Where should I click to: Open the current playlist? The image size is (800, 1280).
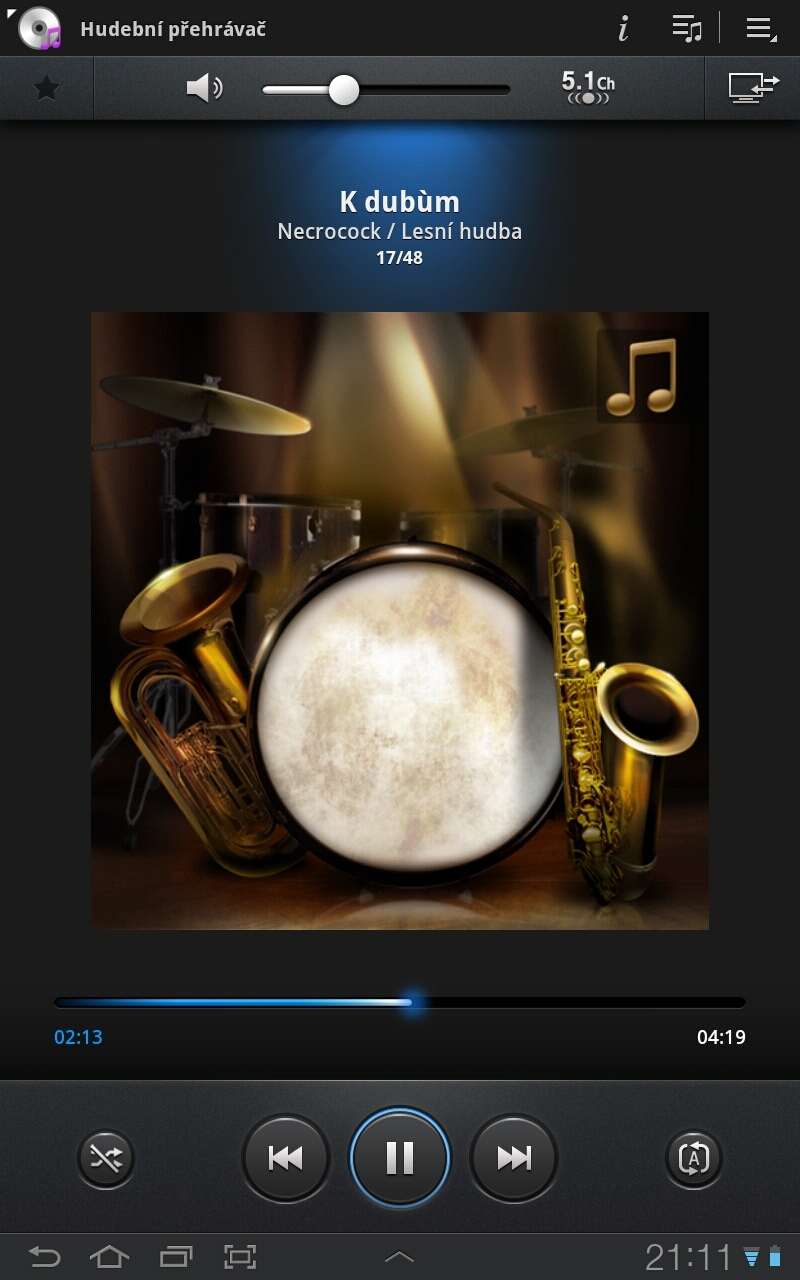tap(686, 29)
